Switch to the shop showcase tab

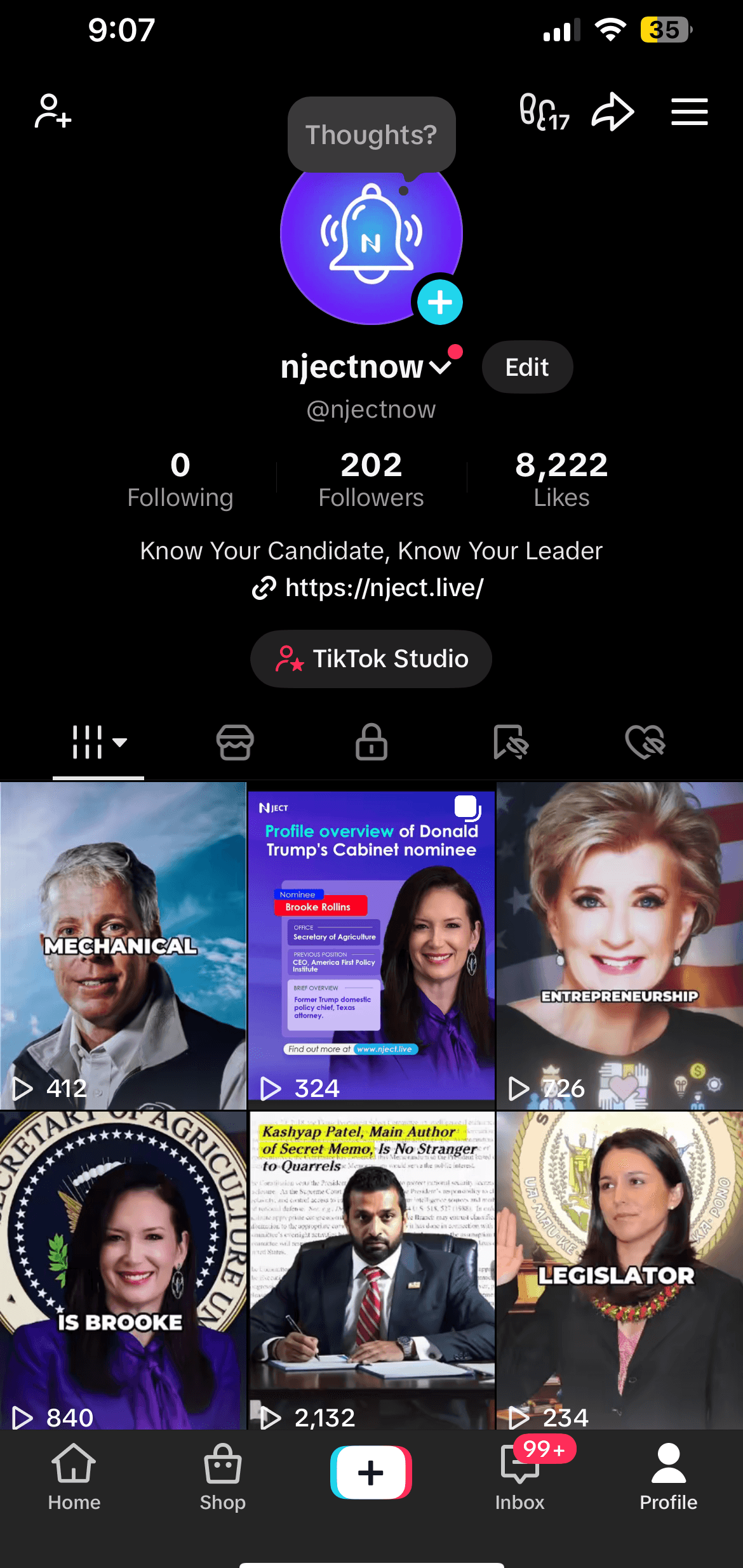click(x=235, y=742)
